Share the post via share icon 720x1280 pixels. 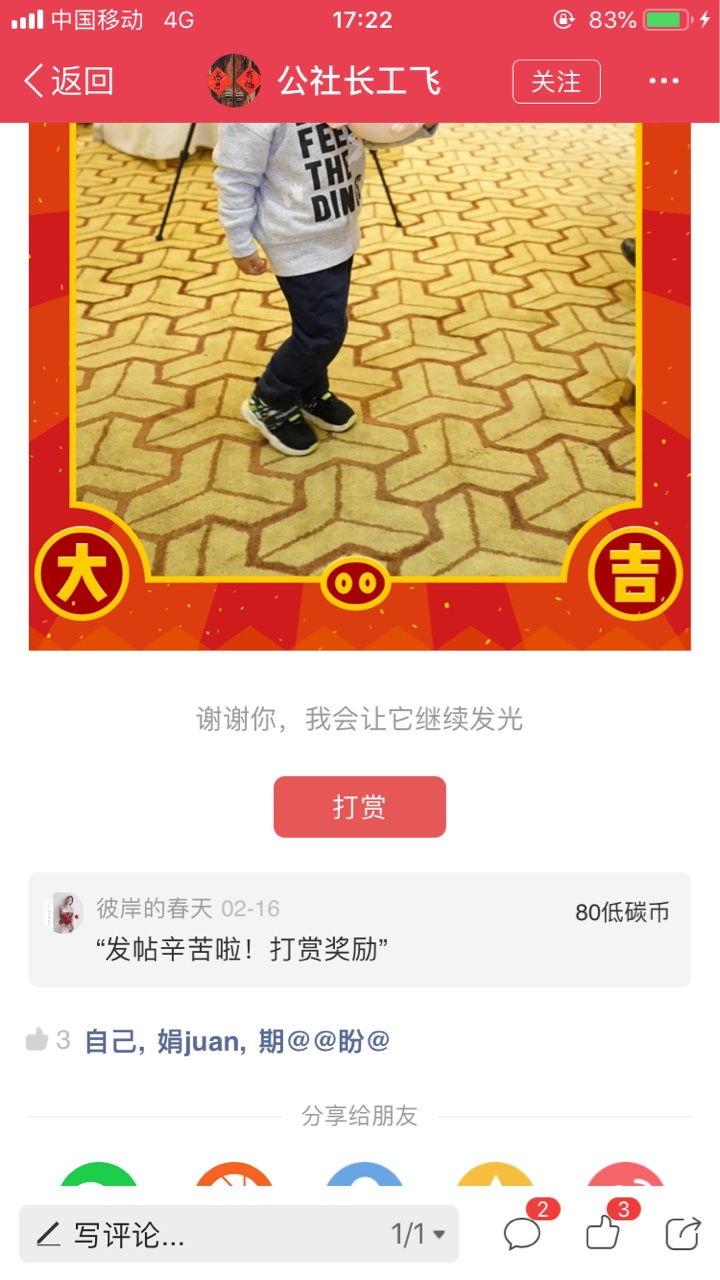point(683,1233)
